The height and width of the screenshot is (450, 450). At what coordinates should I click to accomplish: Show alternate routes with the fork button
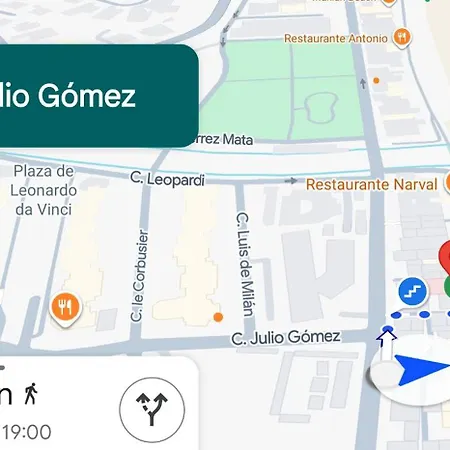point(152,410)
